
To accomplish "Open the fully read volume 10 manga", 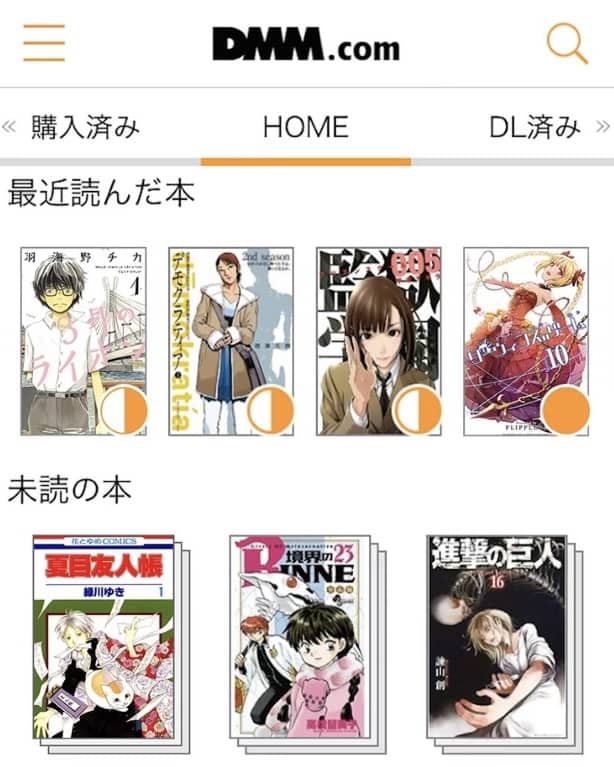I will click(526, 341).
